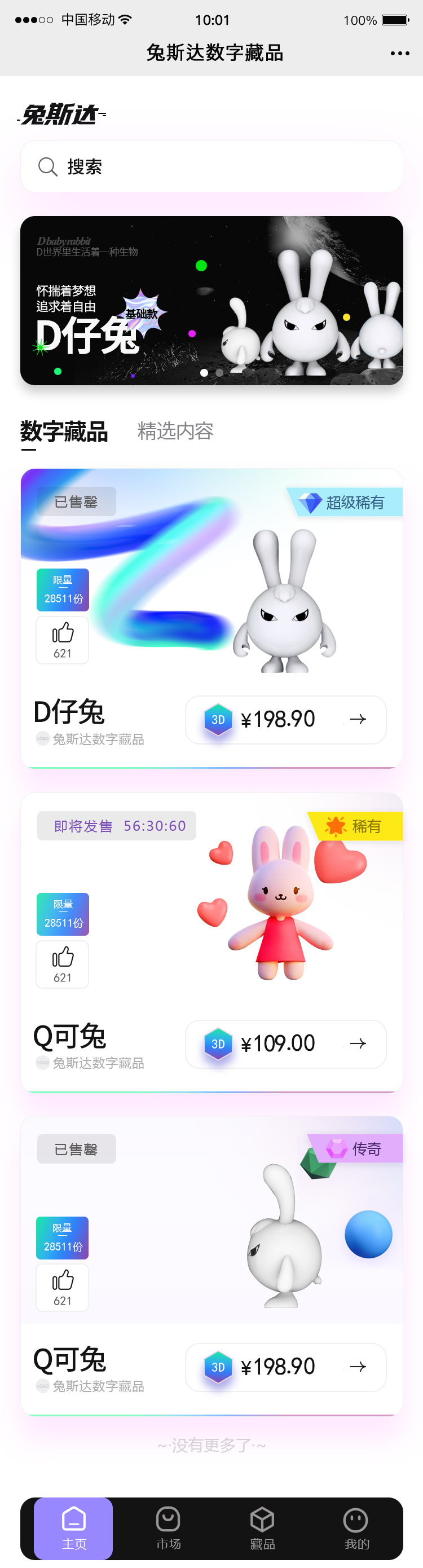Switch to the 市场 tab
Viewport: 423px width, 1568px height.
(x=168, y=1528)
